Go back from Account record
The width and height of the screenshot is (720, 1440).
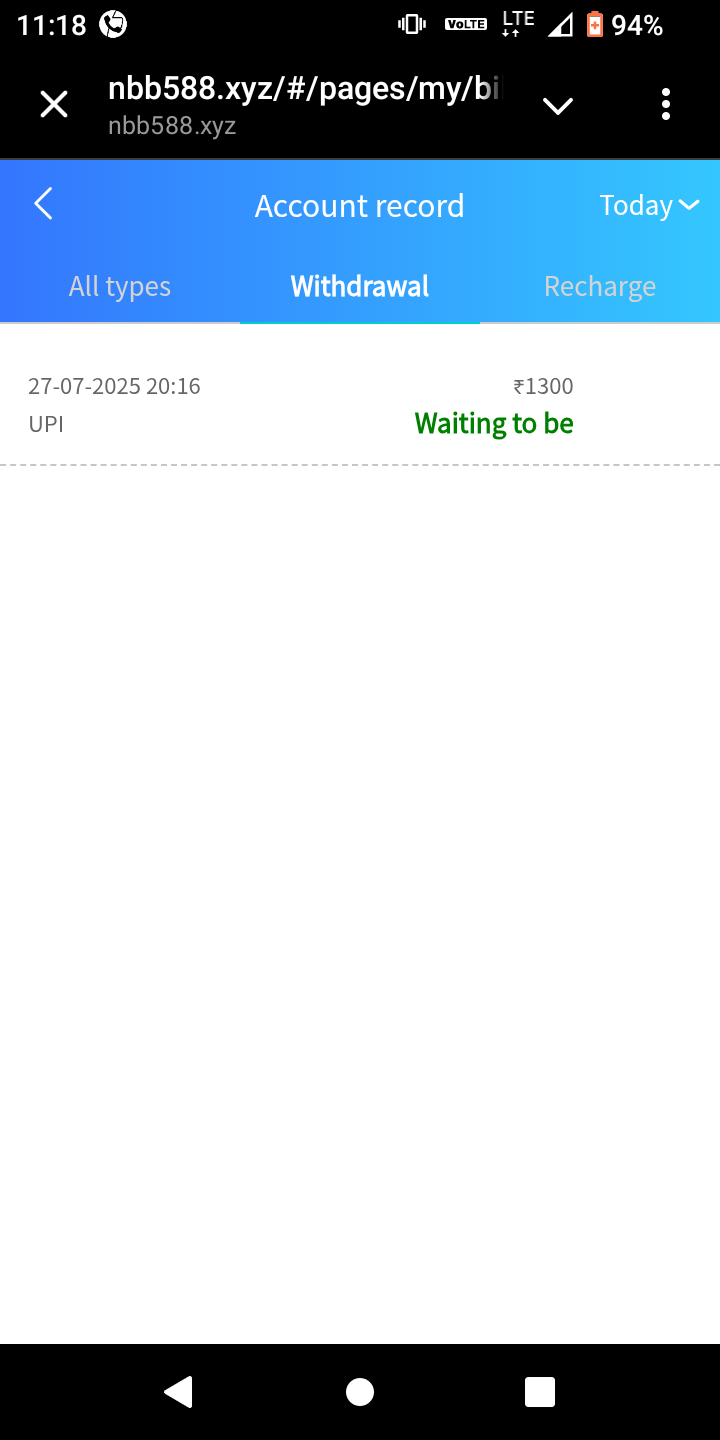(x=43, y=205)
